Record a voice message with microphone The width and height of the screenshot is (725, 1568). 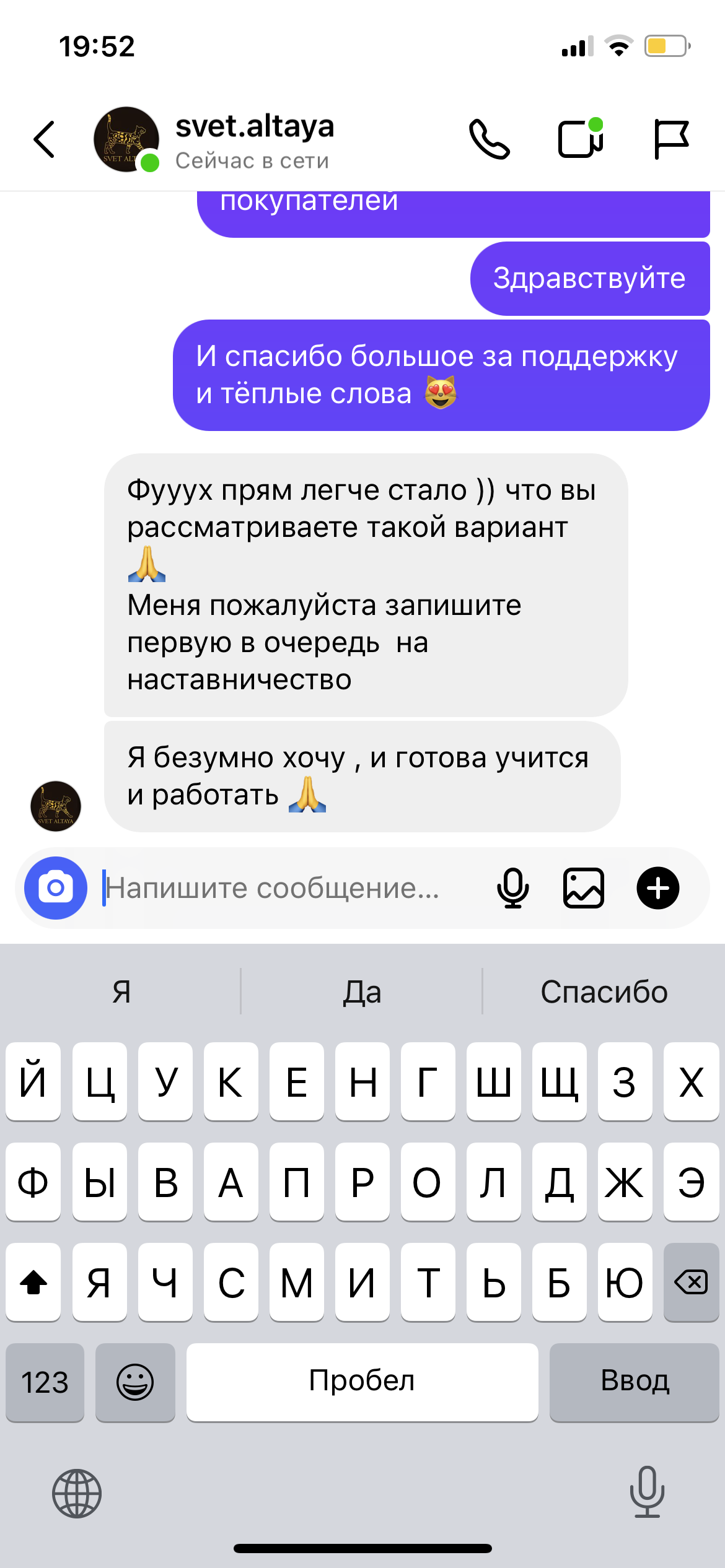(x=512, y=888)
